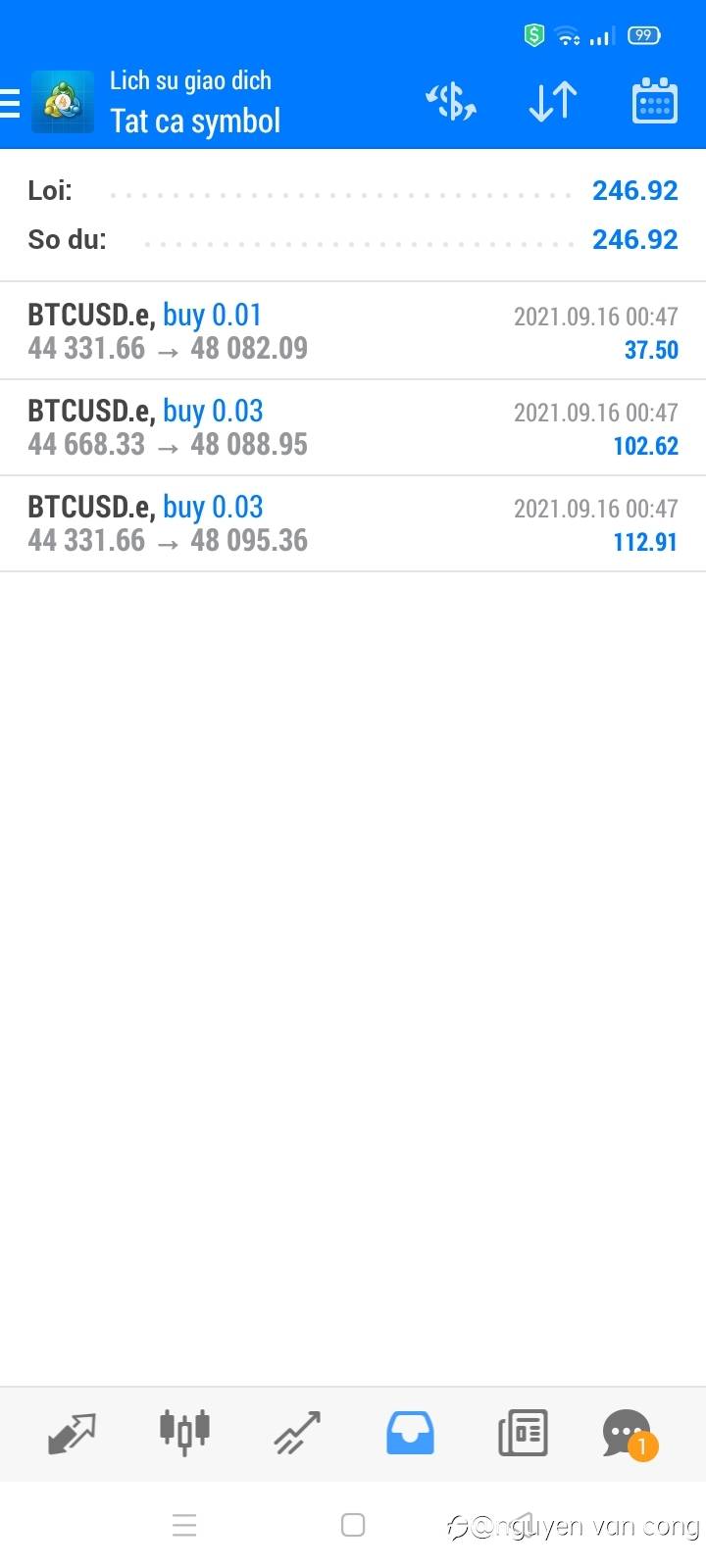Open the trade with profit 102.62
Viewport: 706px width, 1568px height.
[x=353, y=427]
